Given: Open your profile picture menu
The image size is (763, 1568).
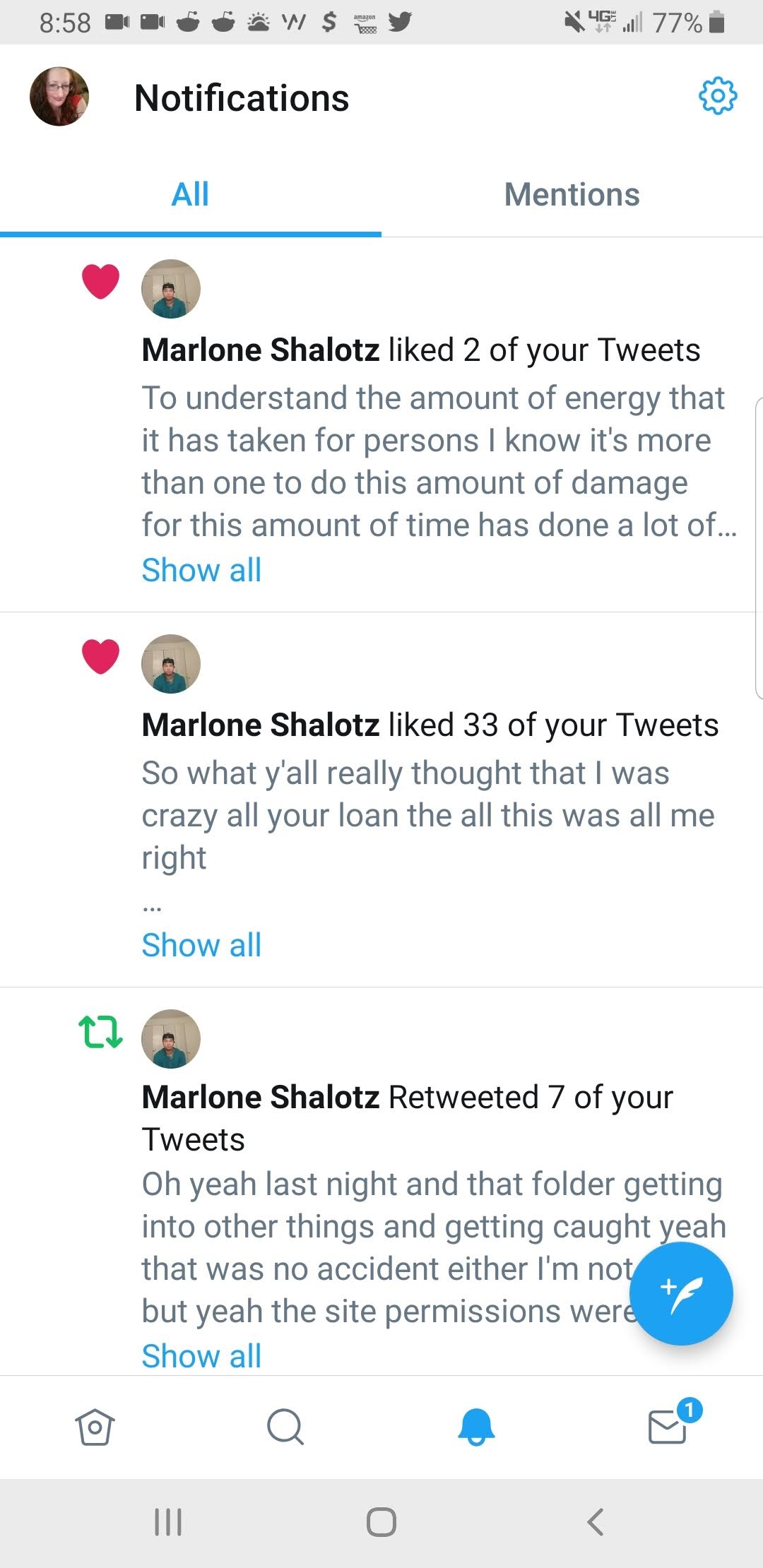Looking at the screenshot, I should (59, 97).
